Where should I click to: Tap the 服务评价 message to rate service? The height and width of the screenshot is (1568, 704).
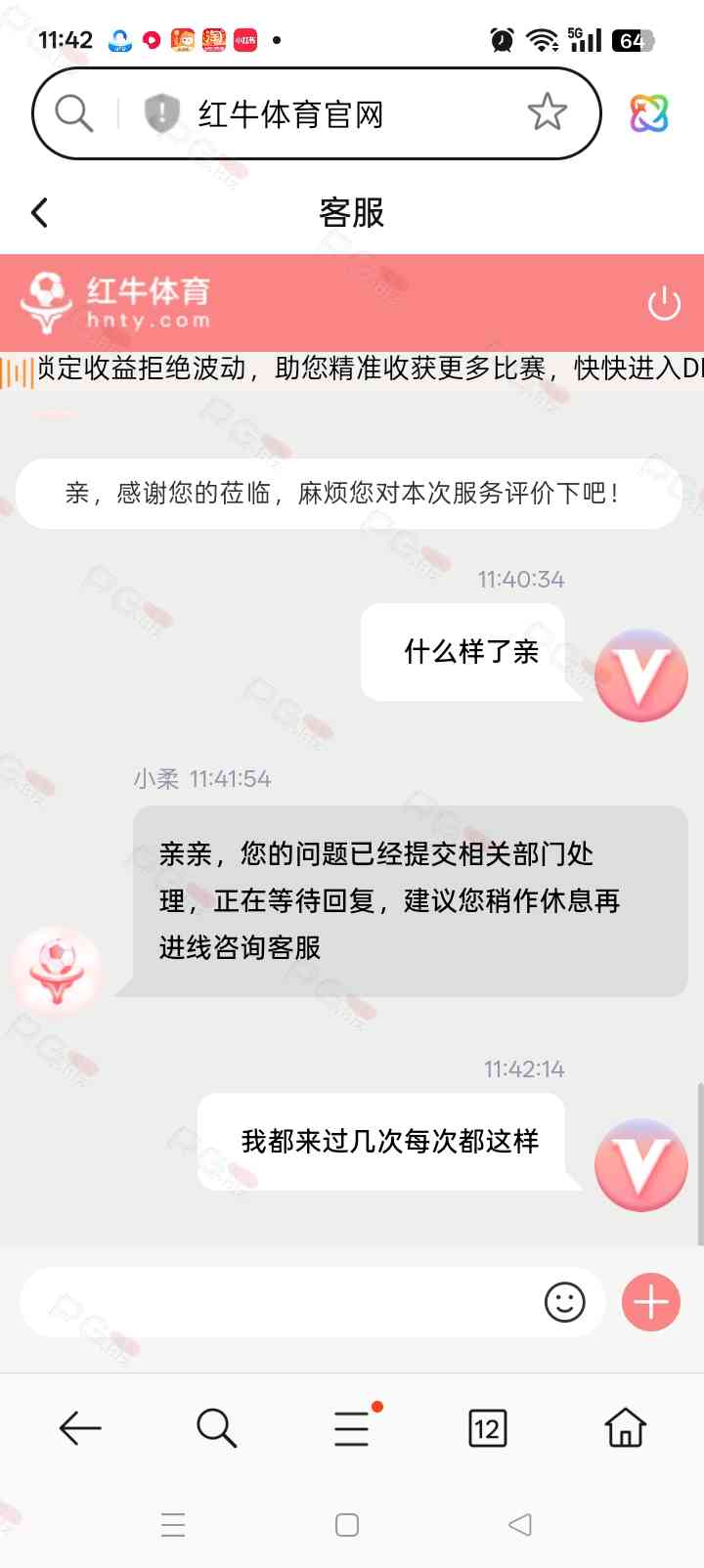click(348, 494)
